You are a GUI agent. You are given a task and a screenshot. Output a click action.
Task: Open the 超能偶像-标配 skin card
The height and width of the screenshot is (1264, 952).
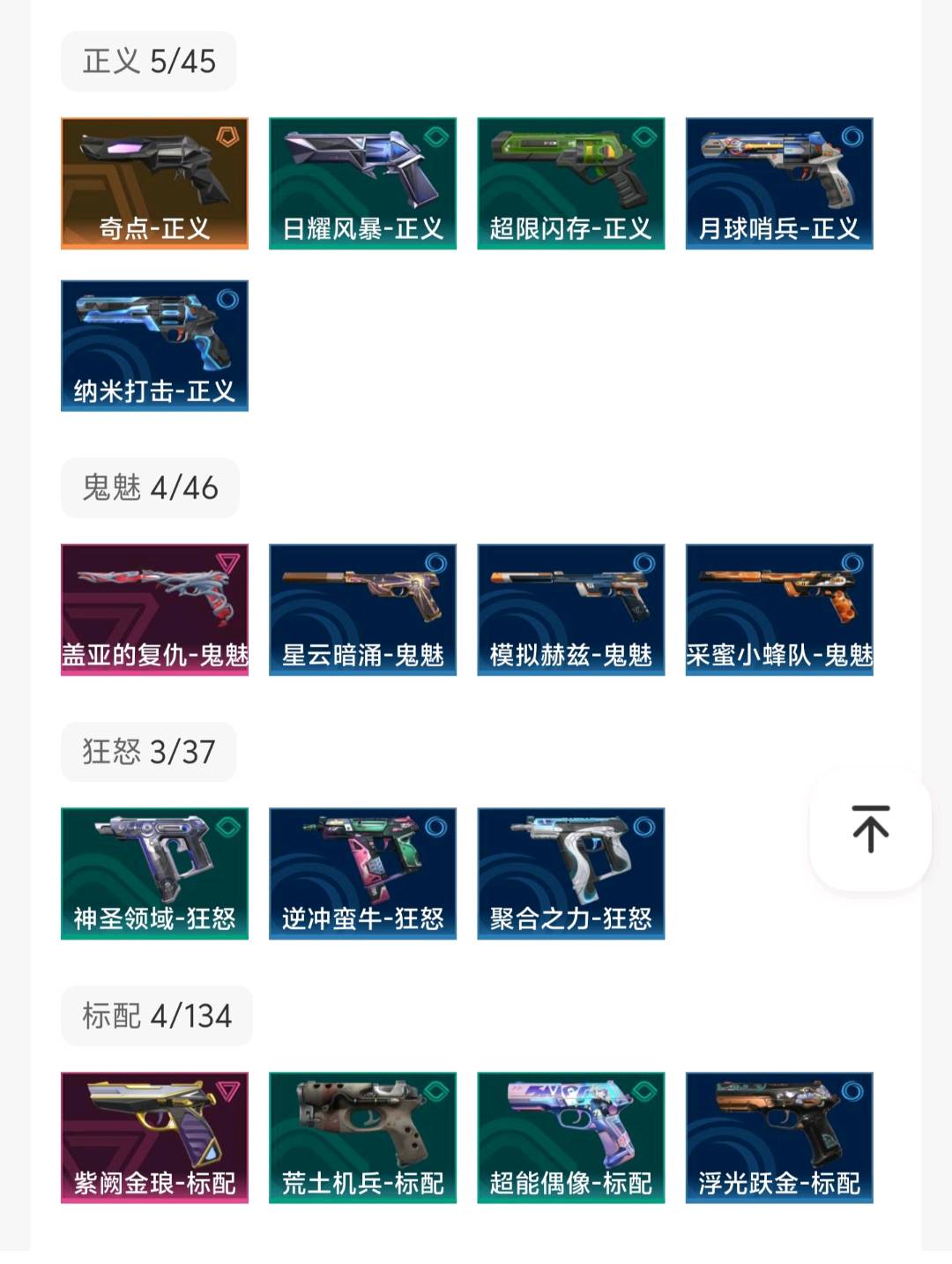[x=570, y=1137]
